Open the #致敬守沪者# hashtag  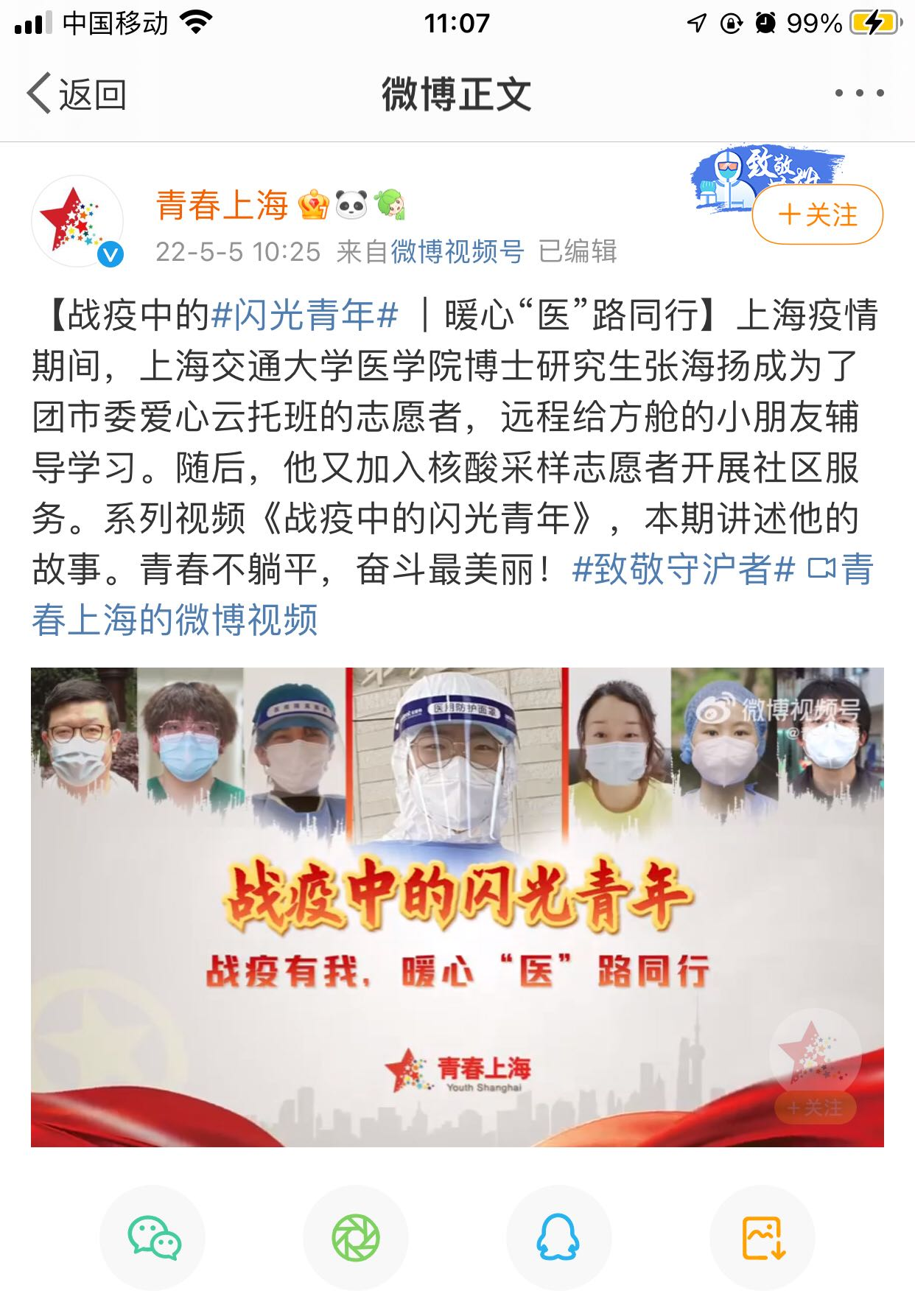click(x=684, y=570)
